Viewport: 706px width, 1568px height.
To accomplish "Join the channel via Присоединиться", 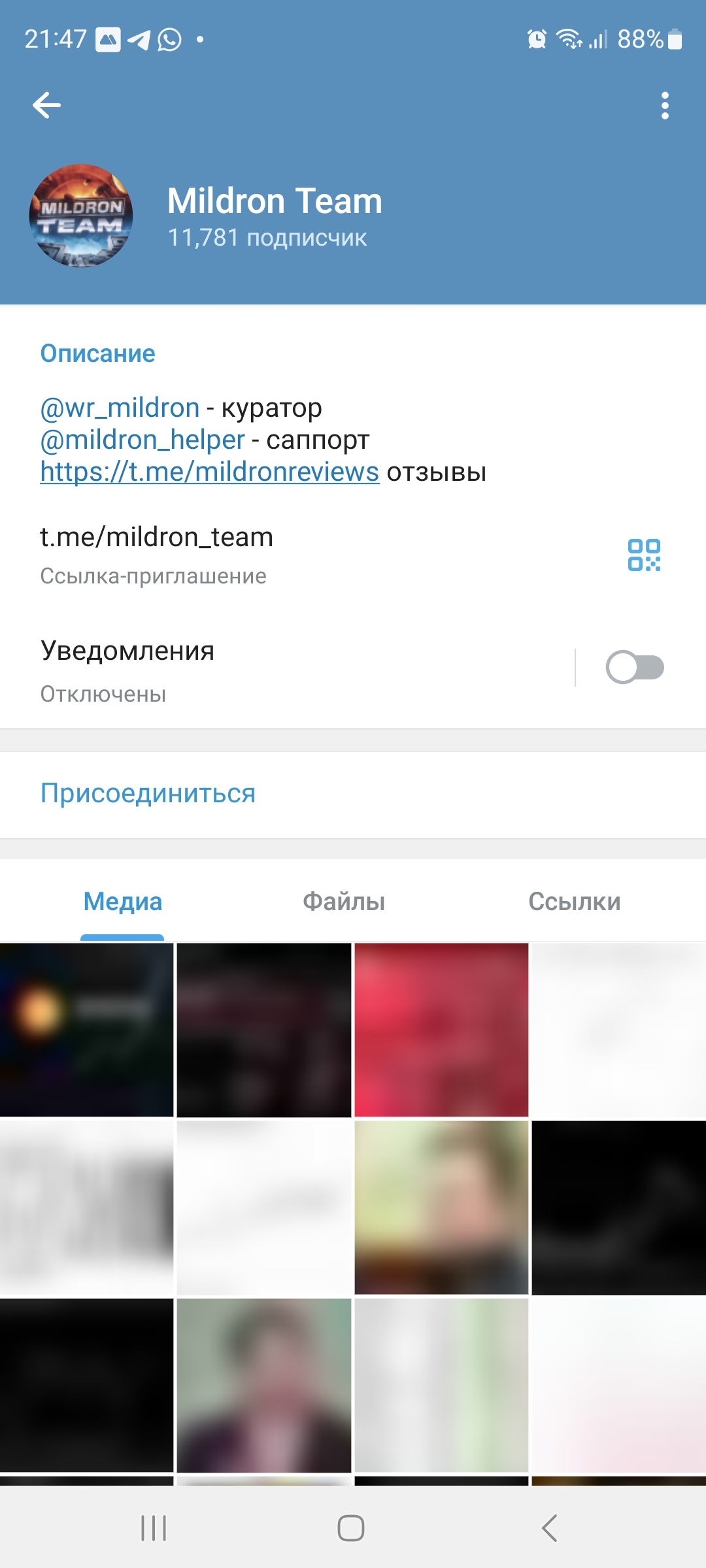I will [148, 794].
